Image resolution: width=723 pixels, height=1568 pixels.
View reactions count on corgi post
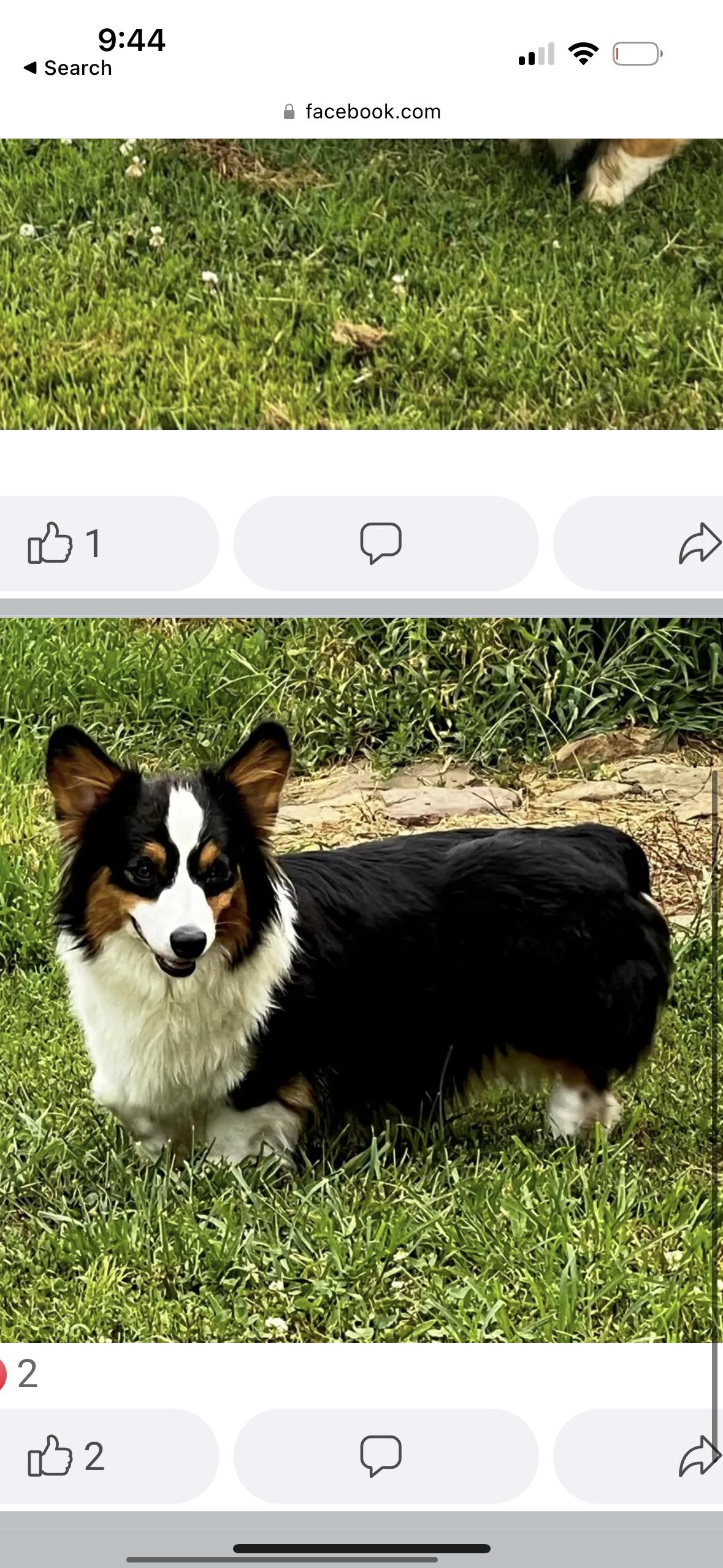click(x=25, y=1374)
